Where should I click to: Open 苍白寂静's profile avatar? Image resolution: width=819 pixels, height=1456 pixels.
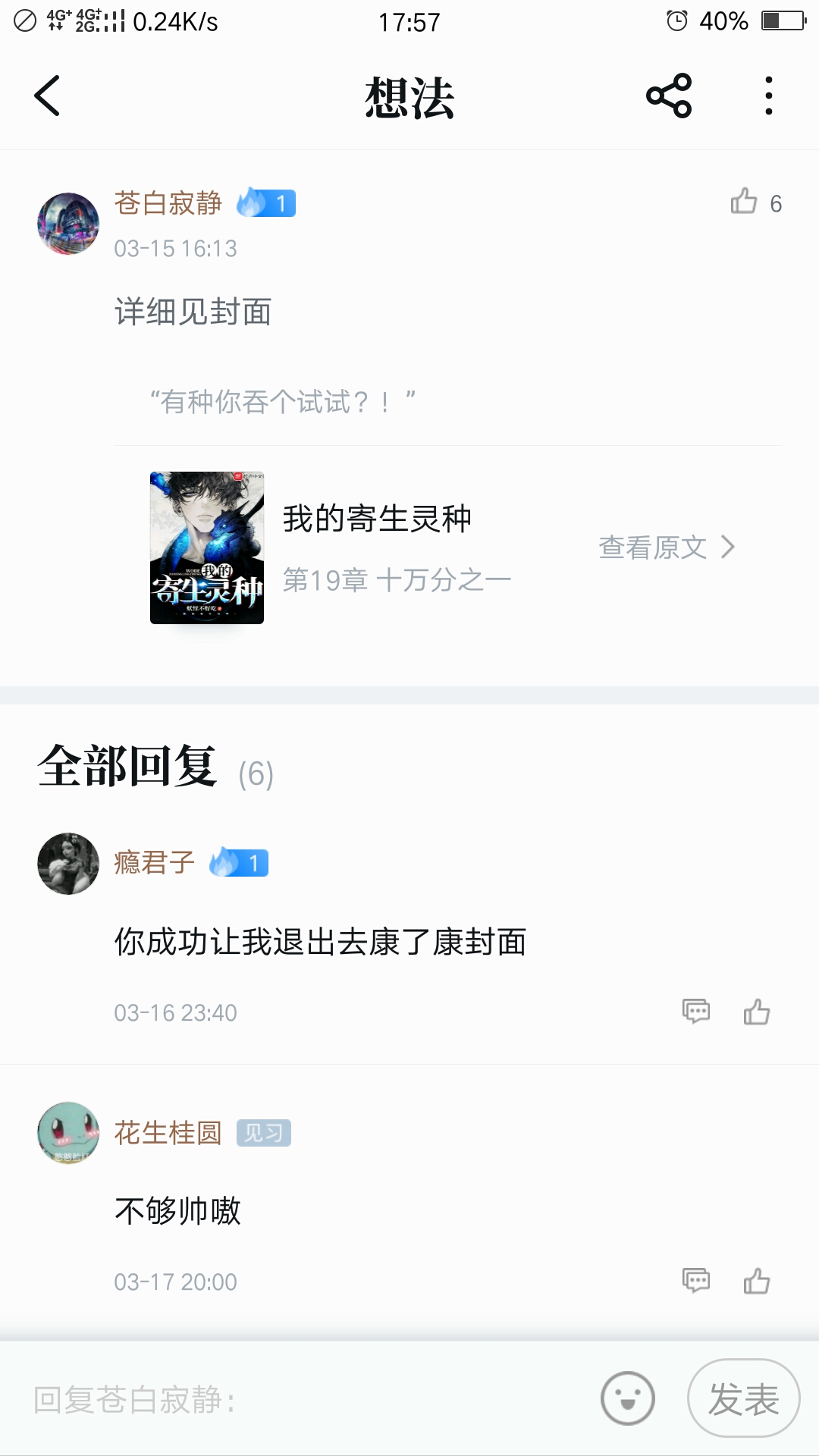[x=68, y=223]
